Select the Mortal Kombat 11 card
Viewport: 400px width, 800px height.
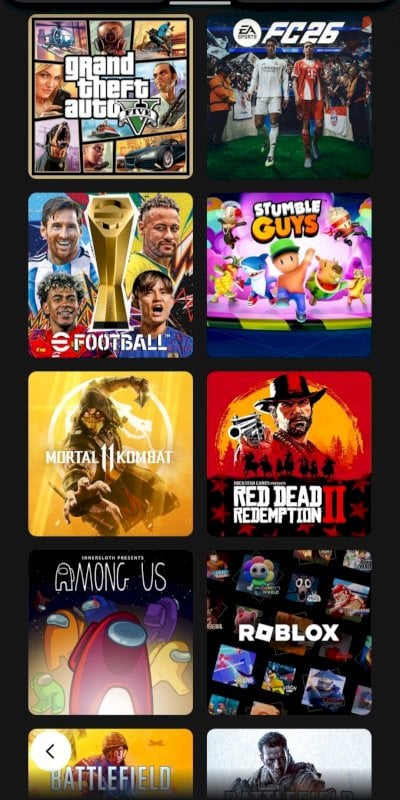(111, 454)
